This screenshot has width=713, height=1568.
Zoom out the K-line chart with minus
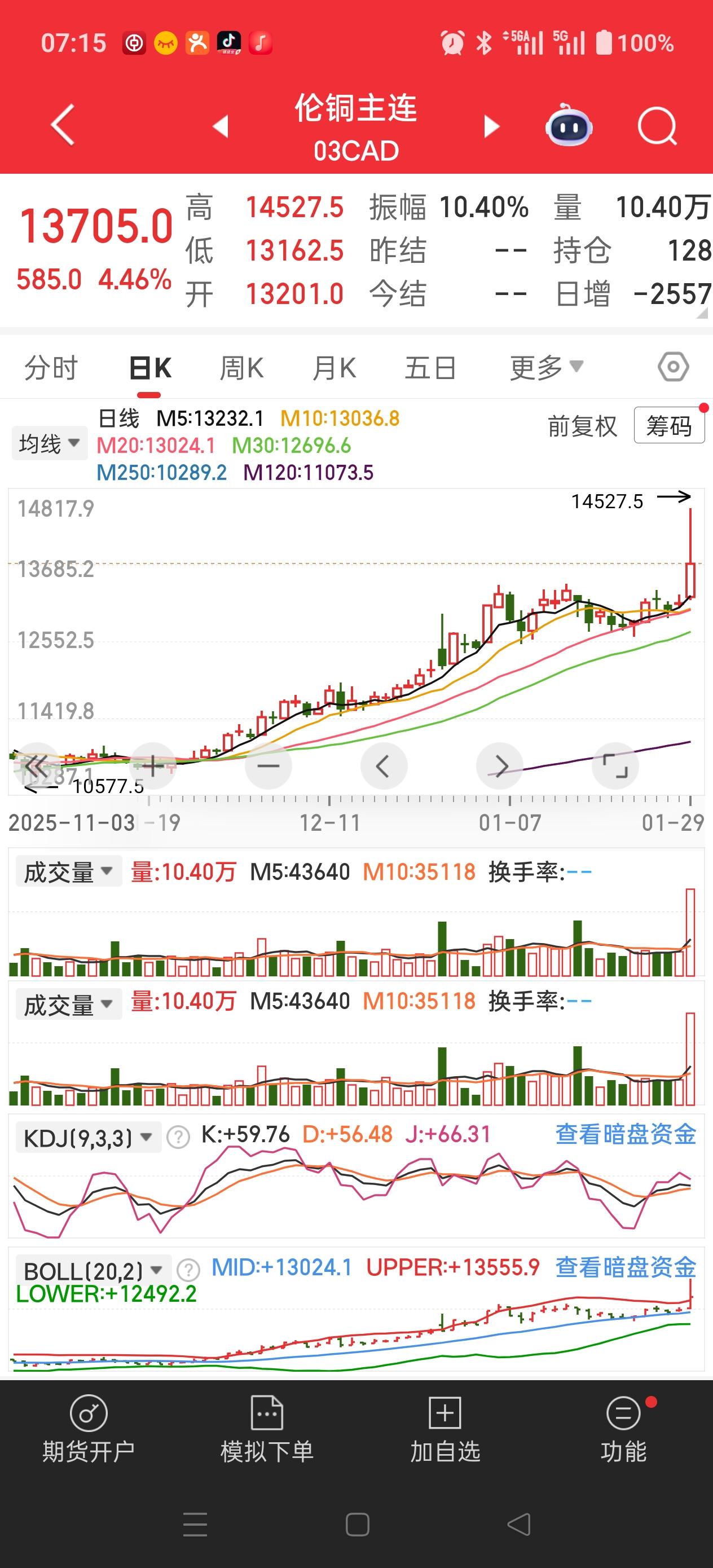[x=268, y=766]
